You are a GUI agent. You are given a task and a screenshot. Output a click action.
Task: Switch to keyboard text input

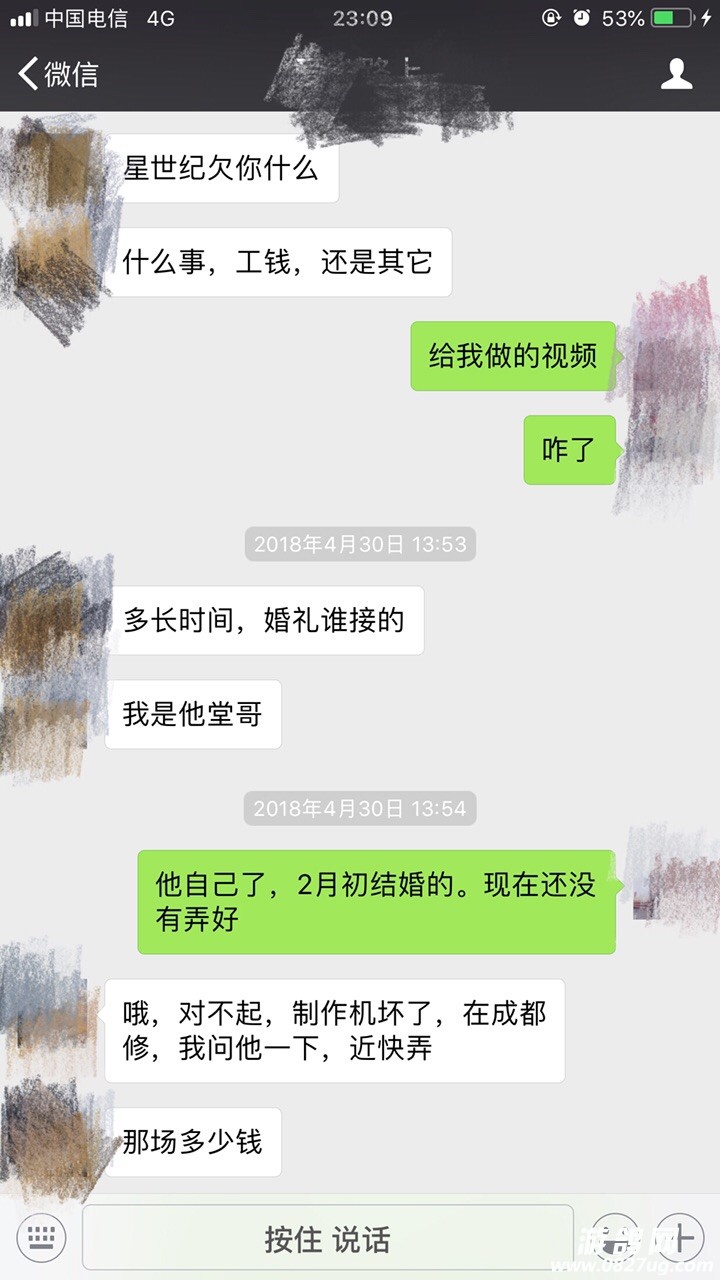[x=41, y=1239]
